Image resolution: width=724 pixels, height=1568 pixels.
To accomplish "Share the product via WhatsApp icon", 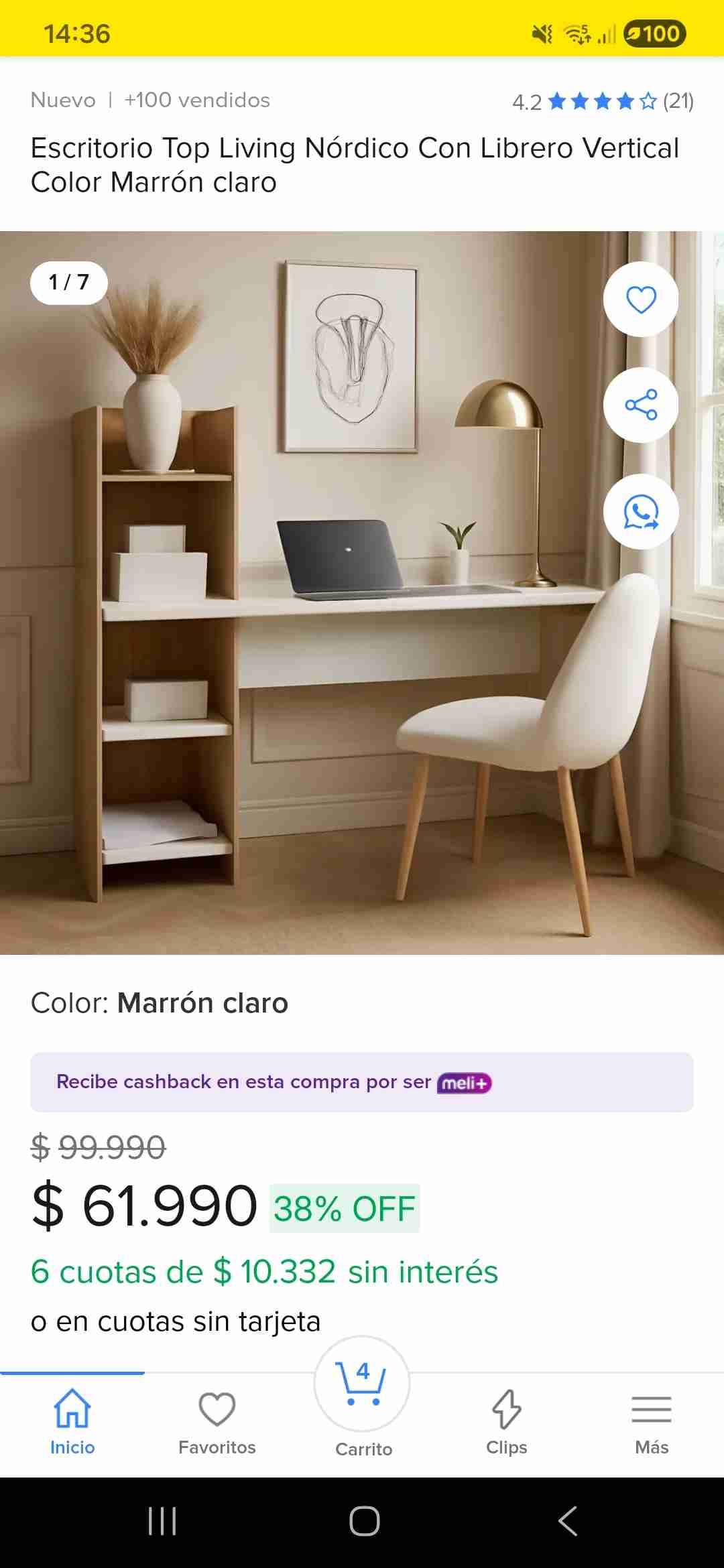I will click(641, 512).
